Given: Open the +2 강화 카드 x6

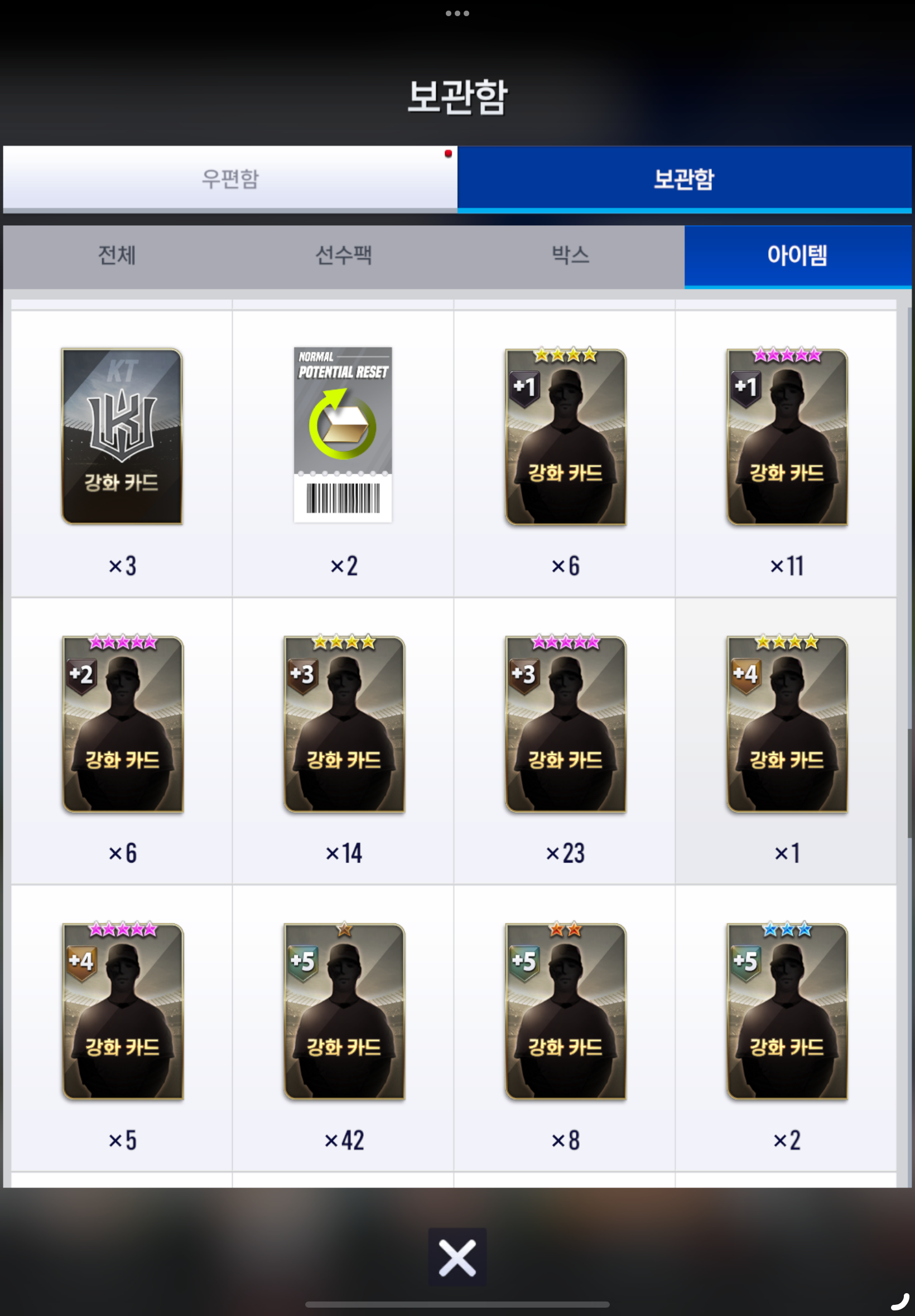Looking at the screenshot, I should click(123, 724).
